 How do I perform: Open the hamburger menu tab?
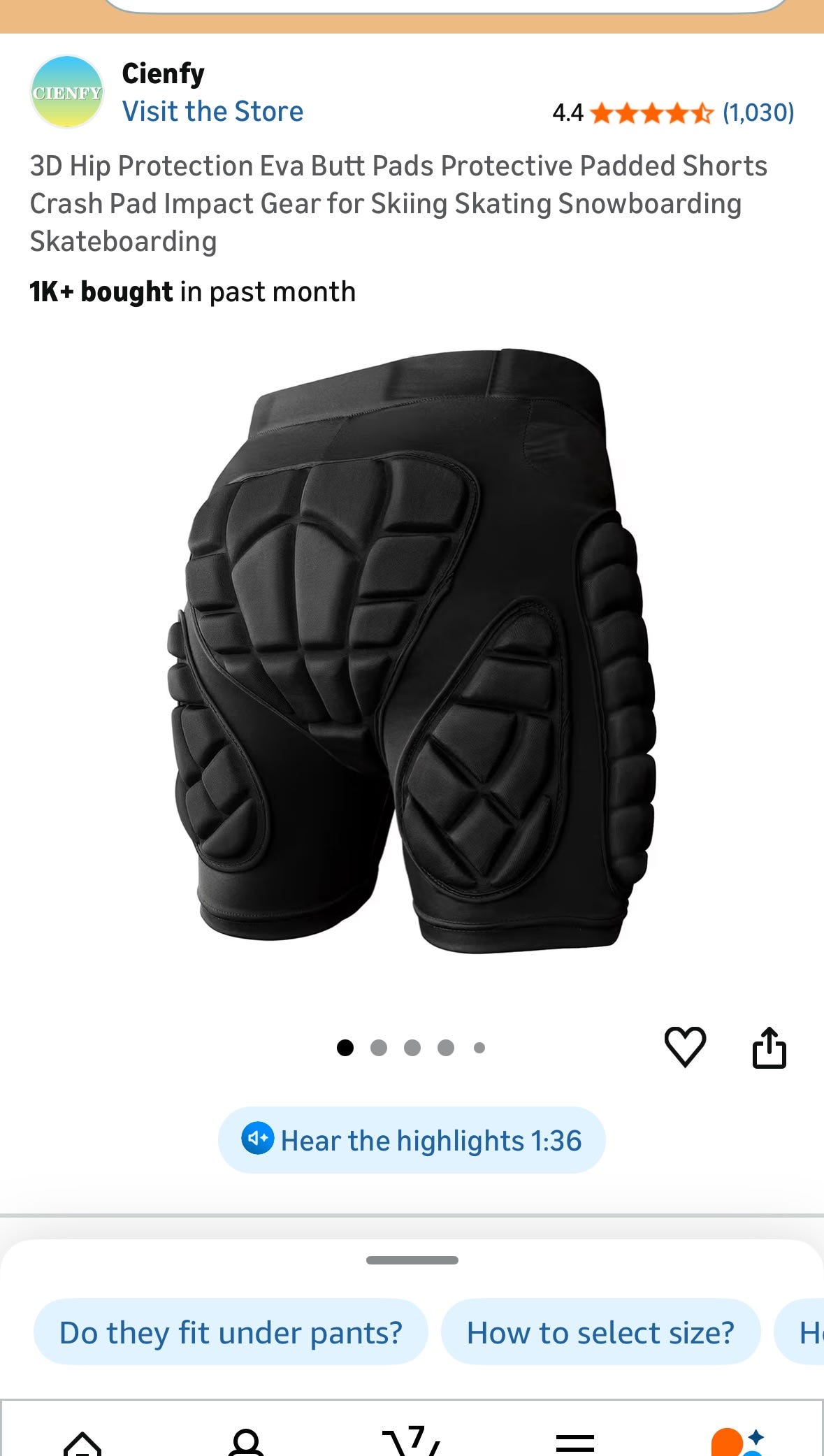point(575,1442)
